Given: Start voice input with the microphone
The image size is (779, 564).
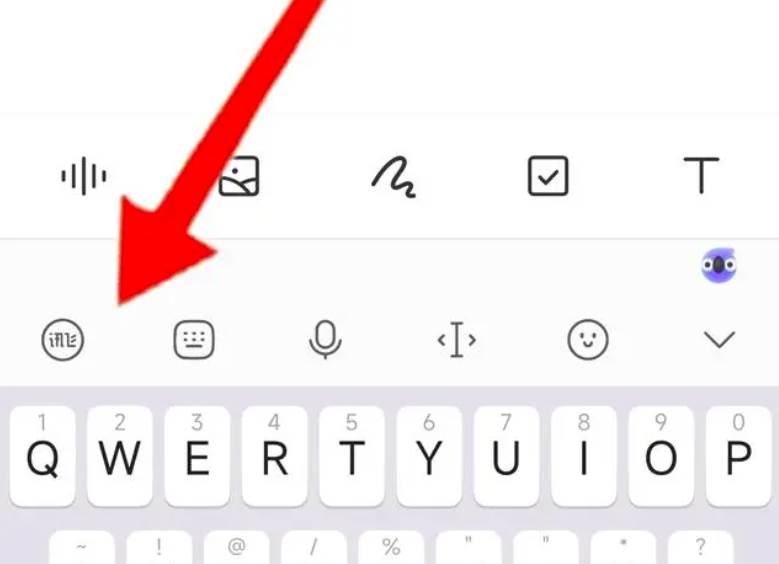Looking at the screenshot, I should tap(325, 340).
